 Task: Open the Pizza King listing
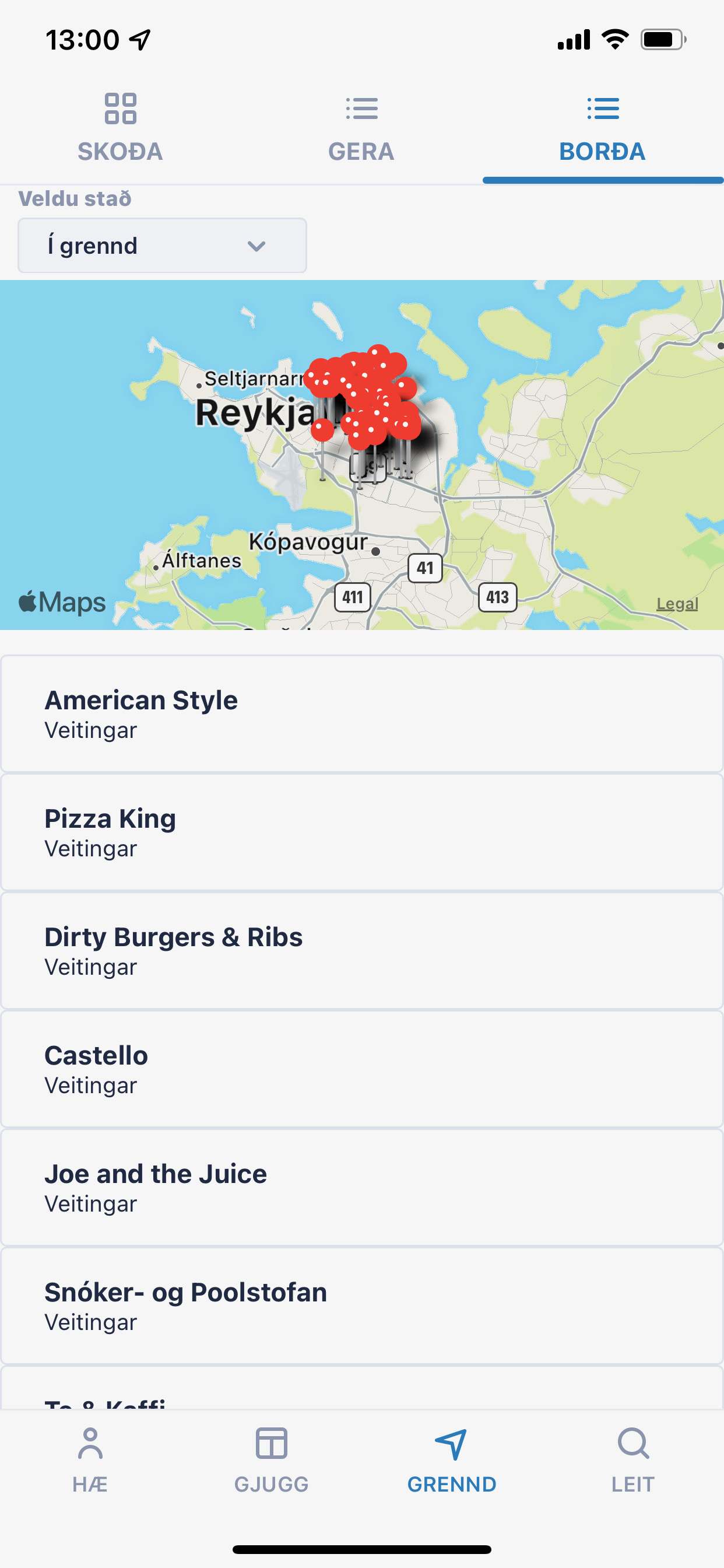coord(362,832)
